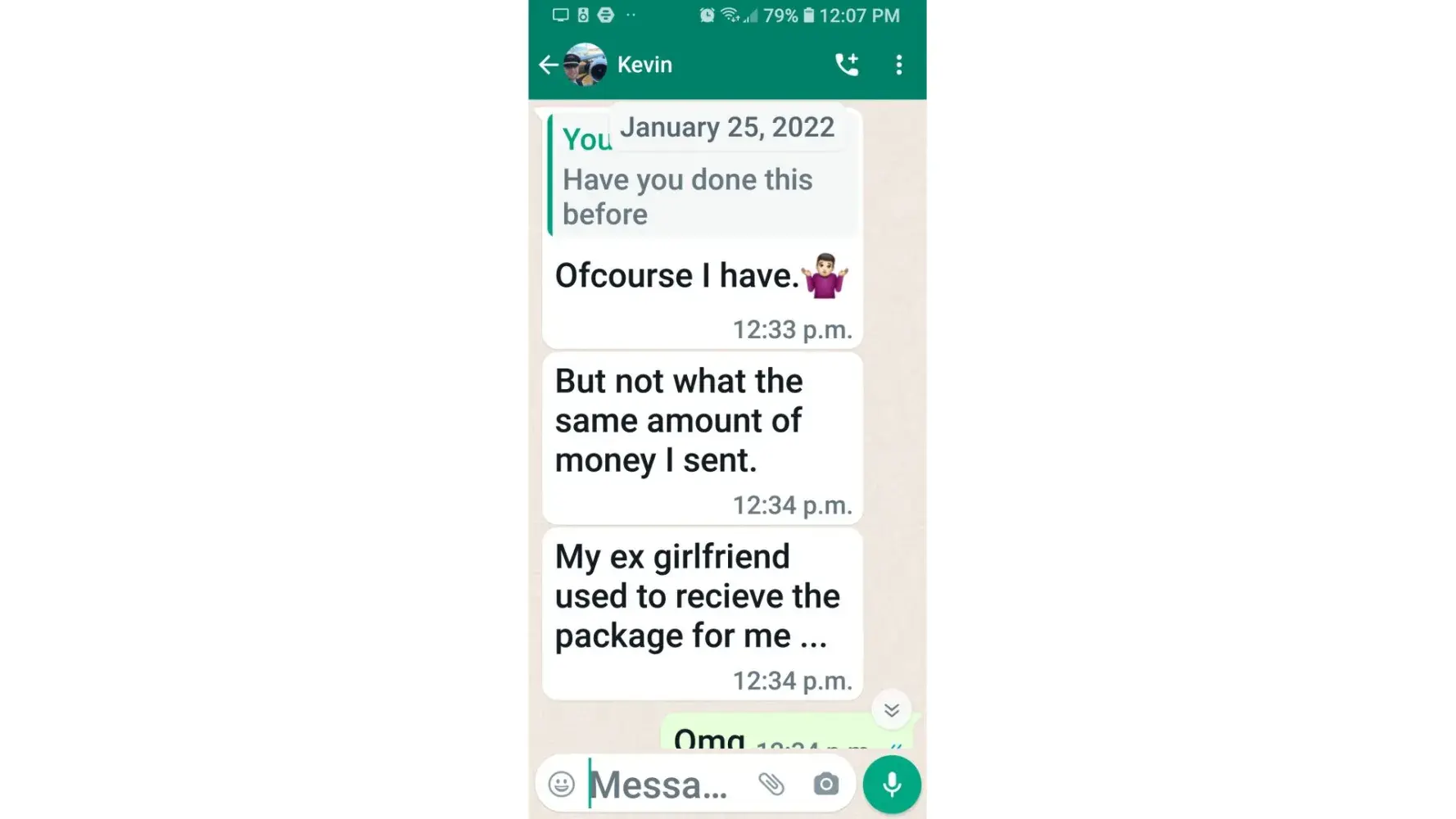Image resolution: width=1456 pixels, height=819 pixels.
Task: Open the overflow menu
Action: [899, 65]
